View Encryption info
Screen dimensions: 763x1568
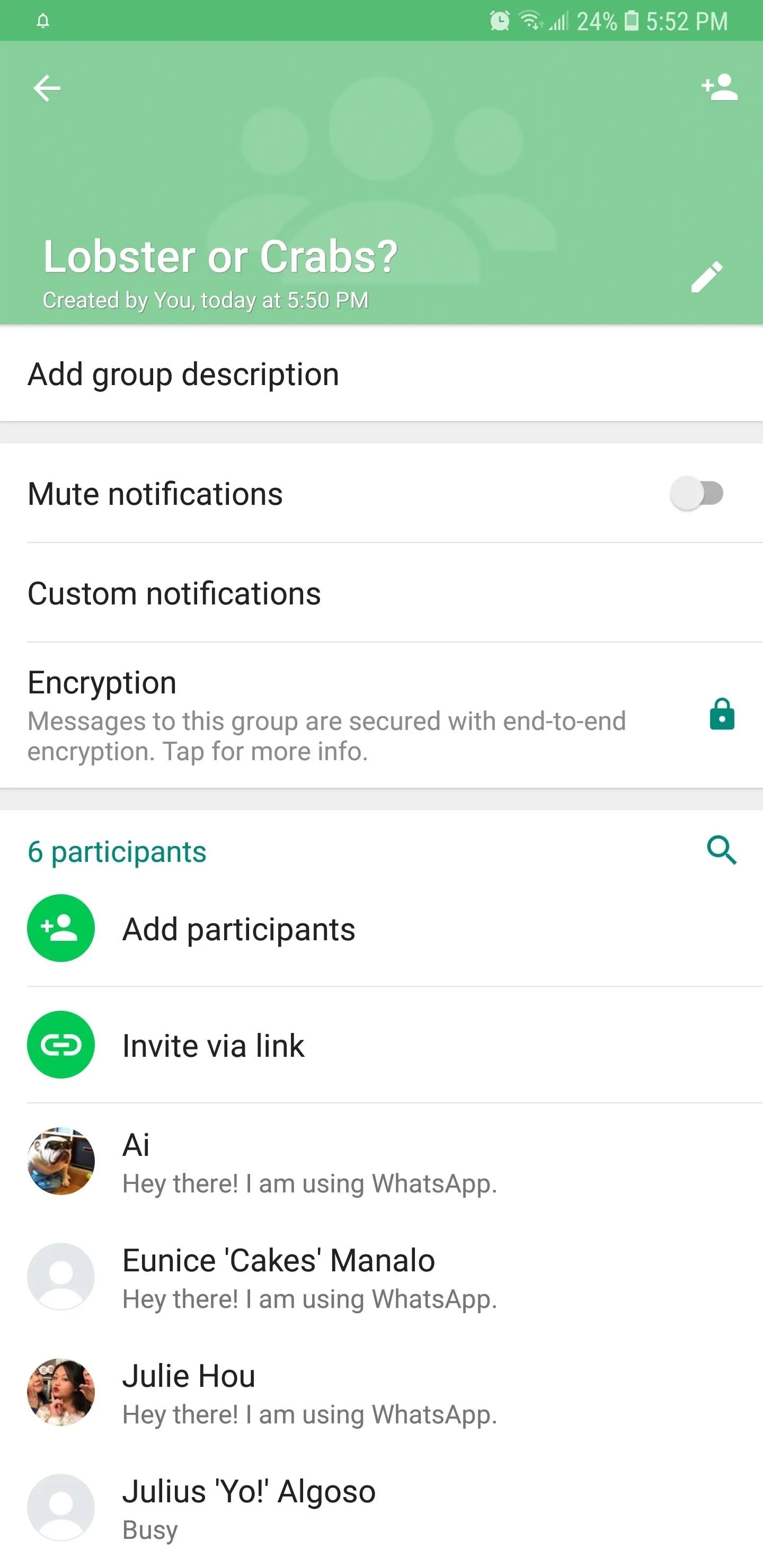pyautogui.click(x=381, y=715)
